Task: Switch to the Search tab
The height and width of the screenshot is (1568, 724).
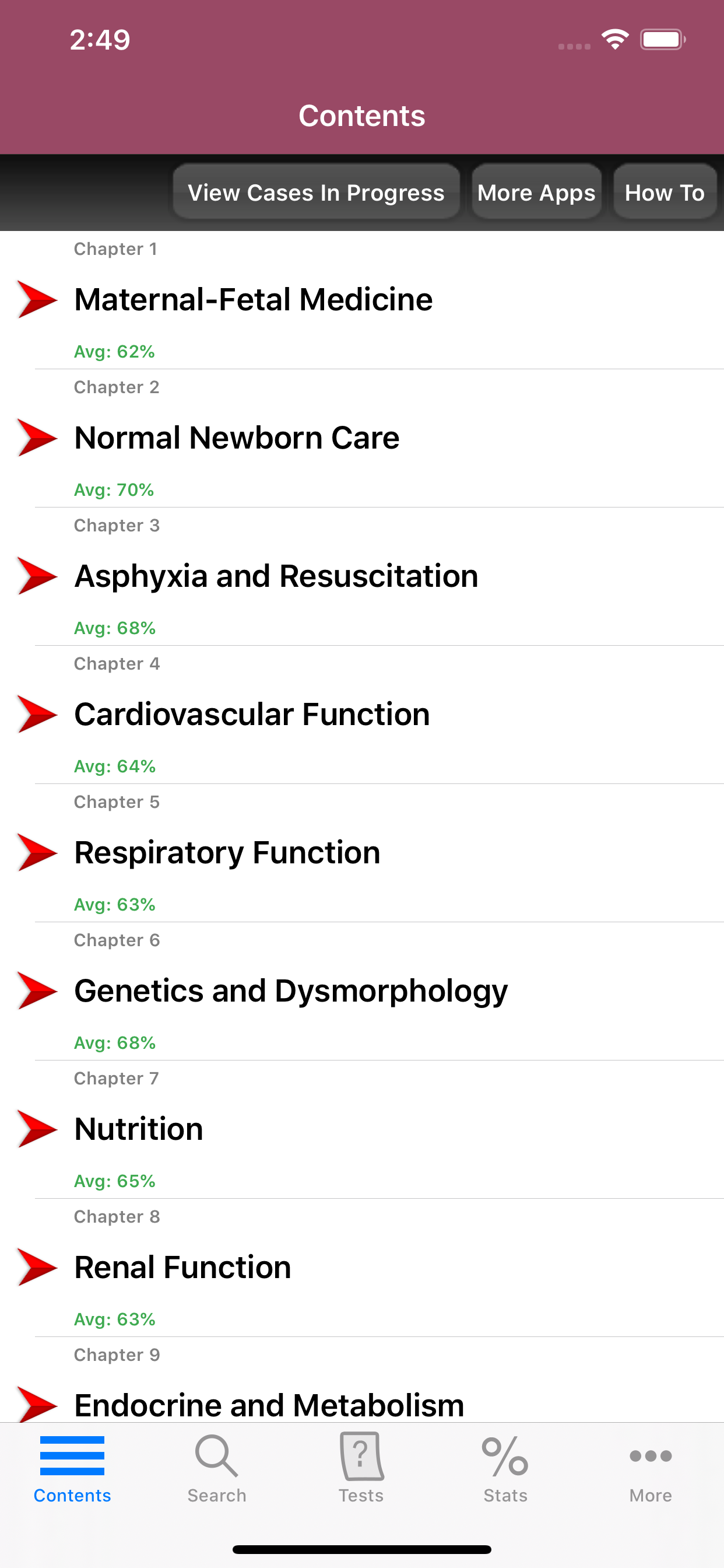Action: (x=217, y=1468)
